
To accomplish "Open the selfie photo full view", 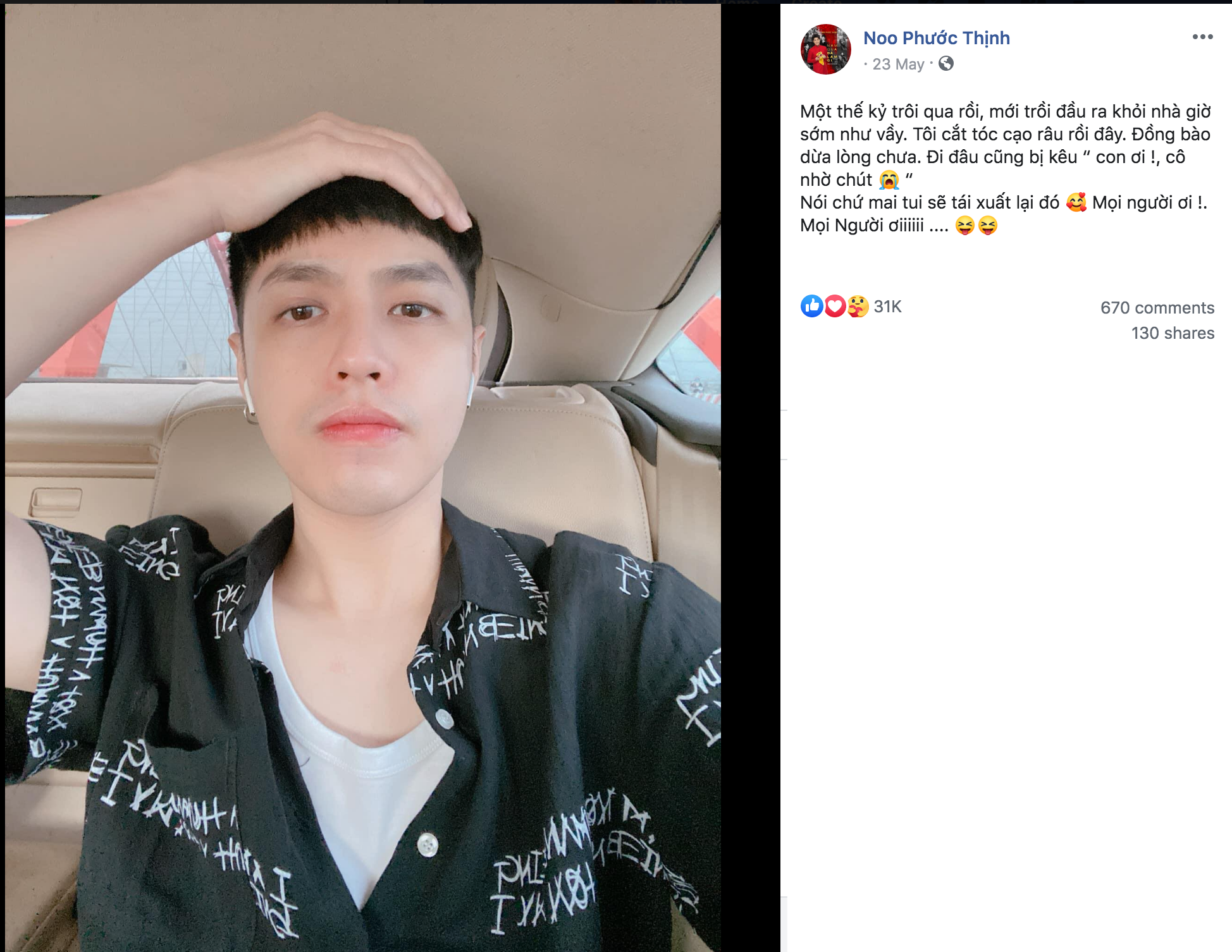I will click(x=362, y=477).
